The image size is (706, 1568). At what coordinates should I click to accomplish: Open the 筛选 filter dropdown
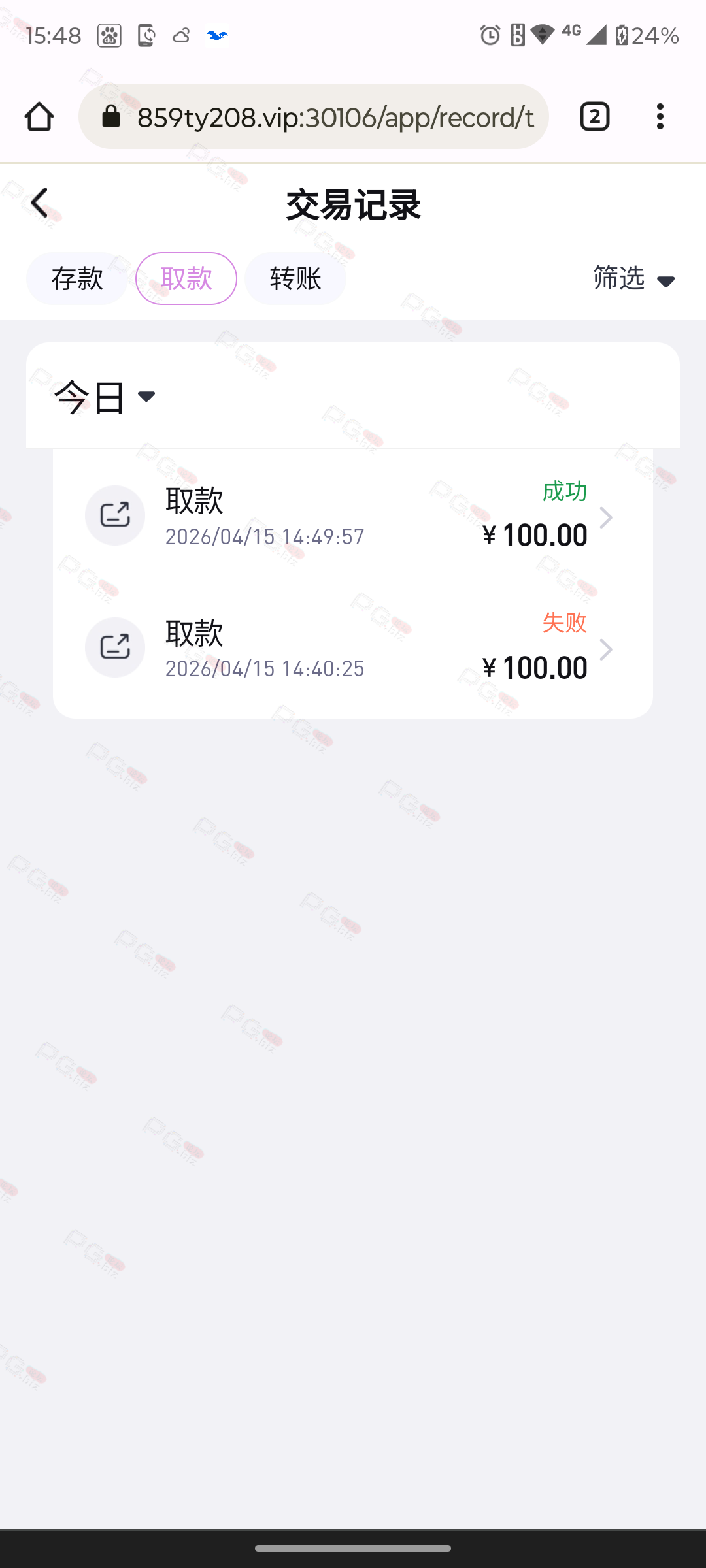[633, 279]
